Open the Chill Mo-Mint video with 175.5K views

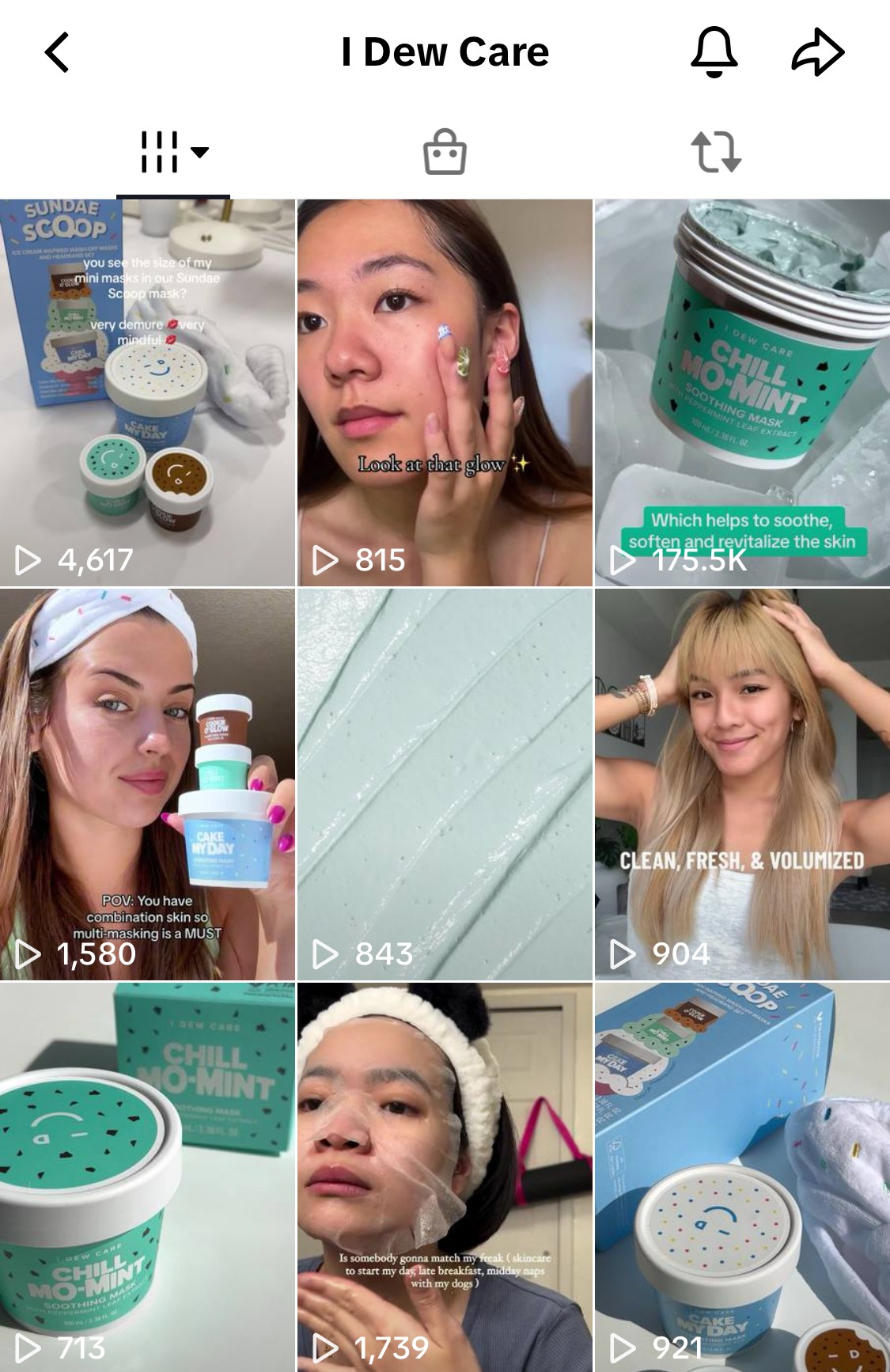pos(742,392)
